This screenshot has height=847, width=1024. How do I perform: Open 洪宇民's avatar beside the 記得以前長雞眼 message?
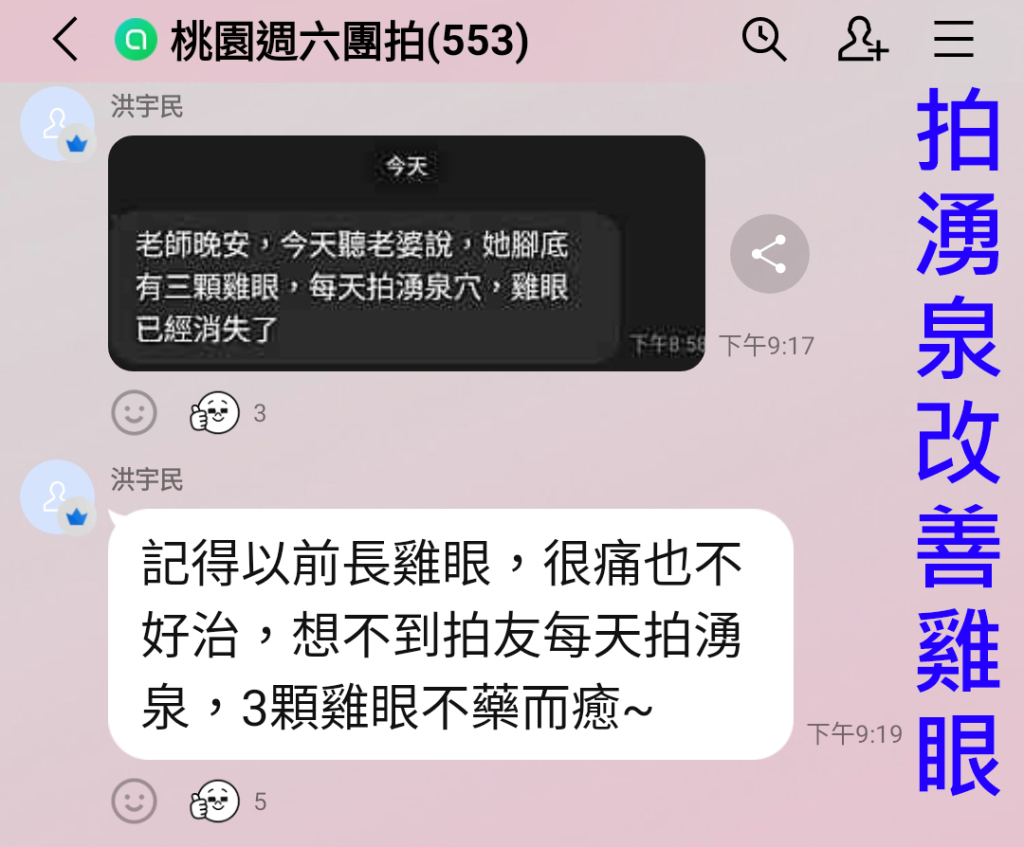pyautogui.click(x=57, y=497)
